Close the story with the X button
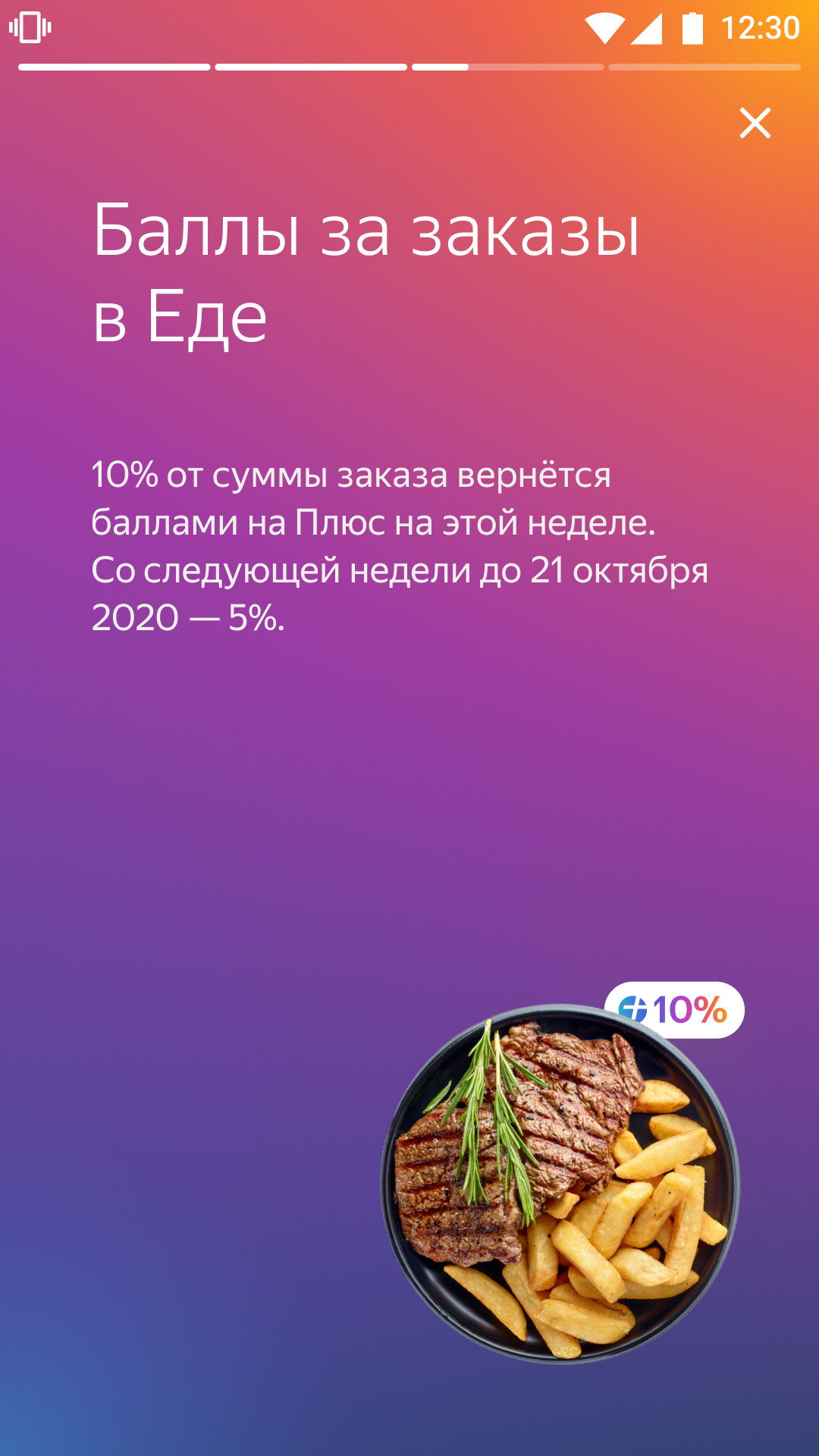This screenshot has width=819, height=1456. [755, 123]
